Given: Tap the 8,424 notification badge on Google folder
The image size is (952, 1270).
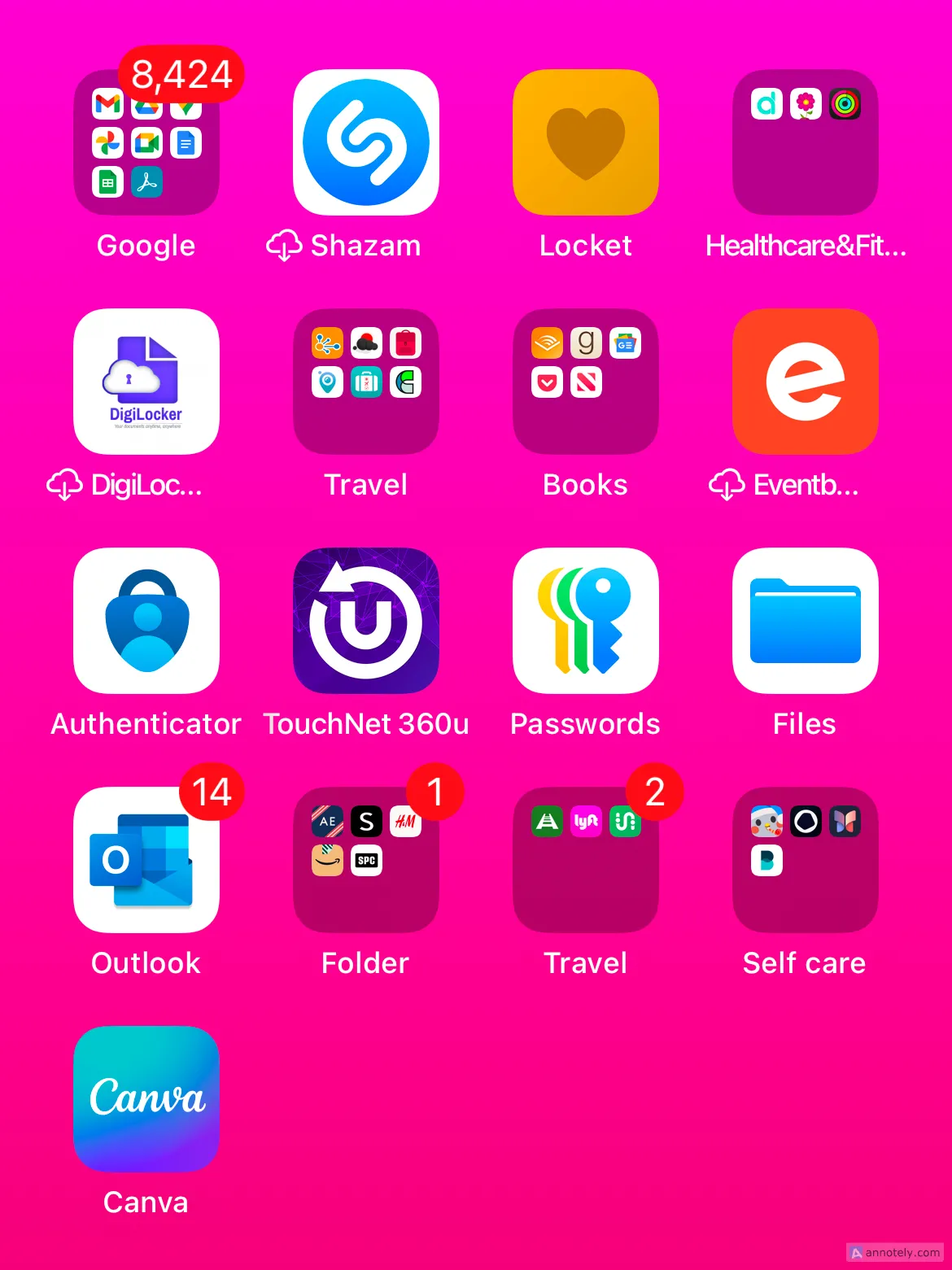Looking at the screenshot, I should coord(181,73).
